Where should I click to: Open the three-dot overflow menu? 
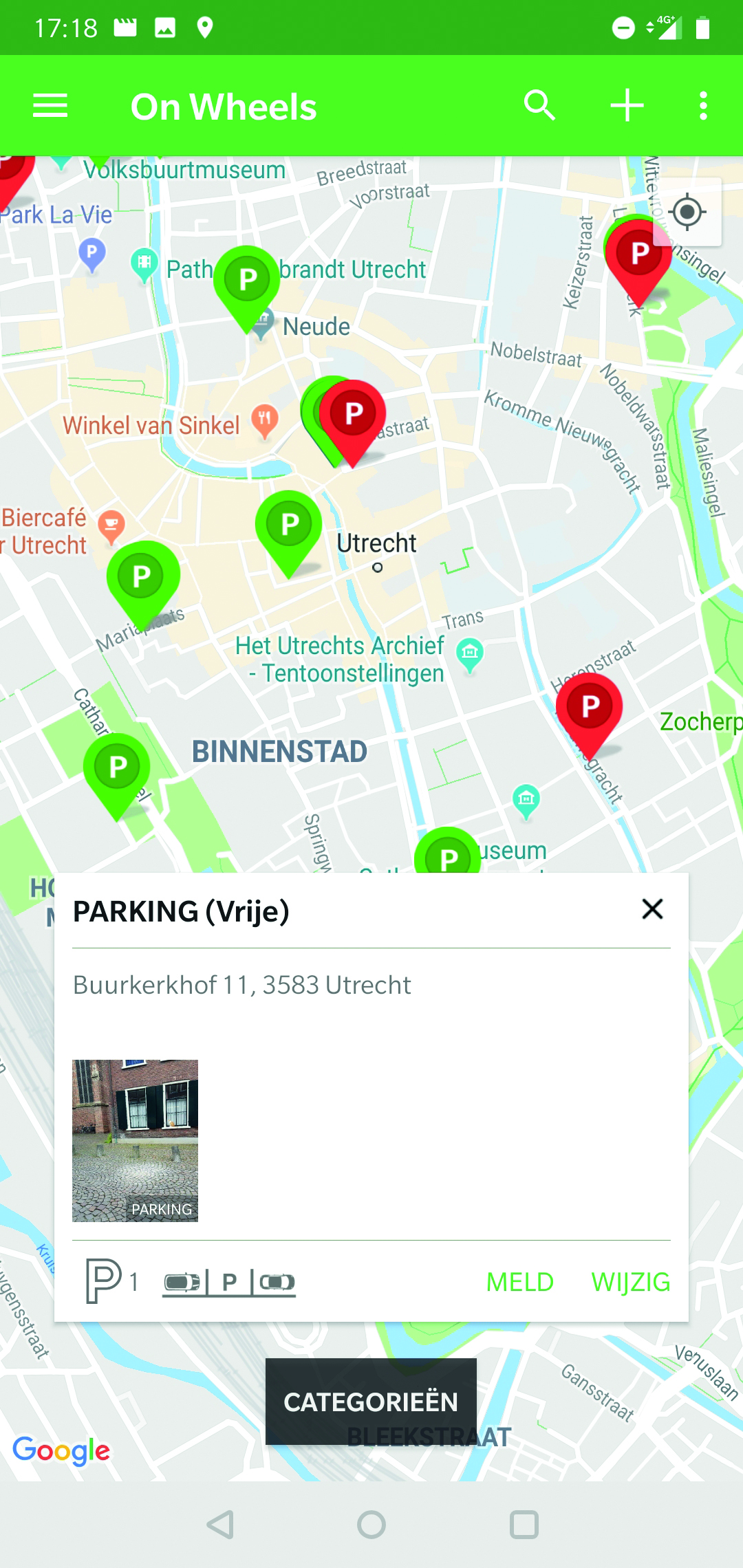[703, 106]
